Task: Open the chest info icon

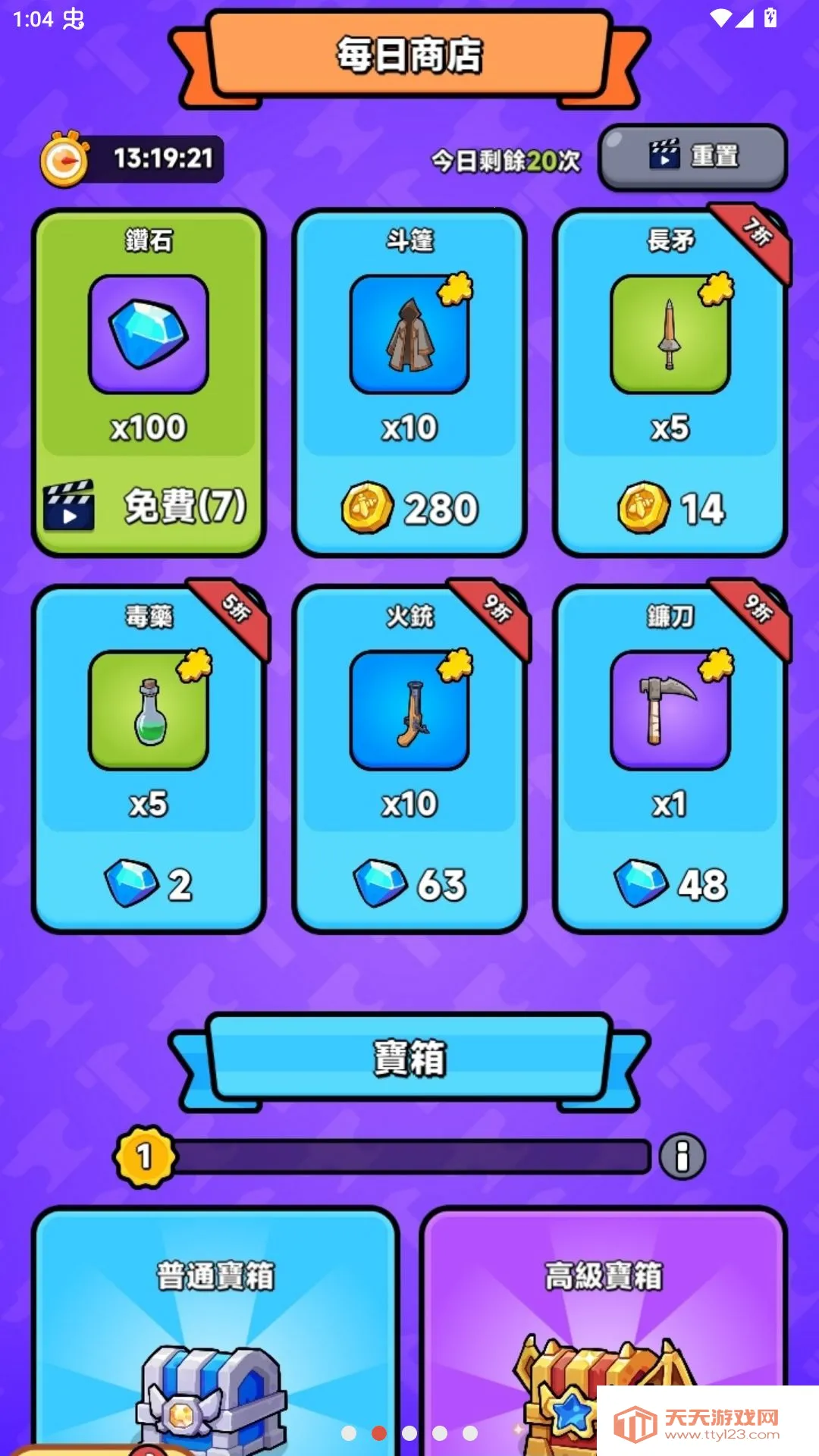Action: coord(682,1156)
